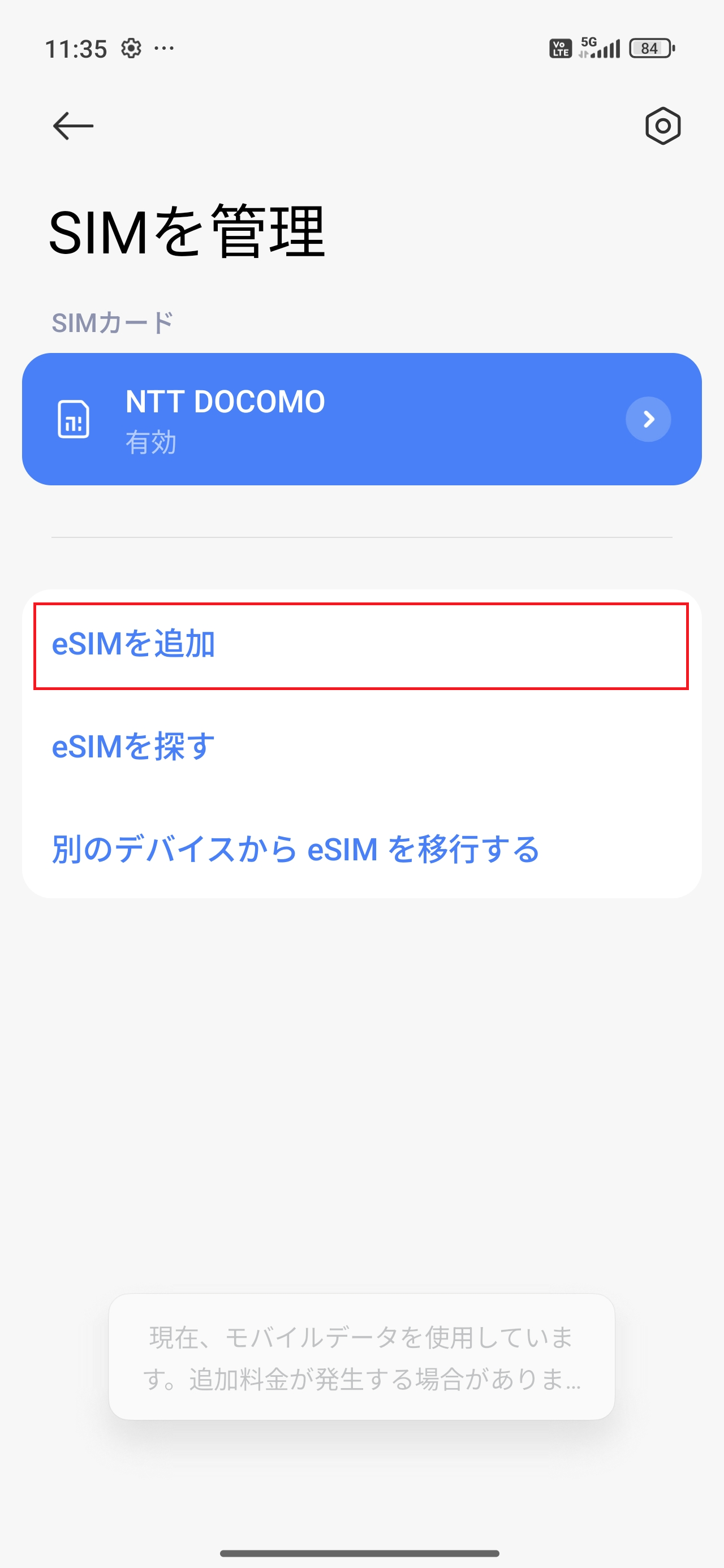Screen dimensions: 724x1568
Task: Open NTT DOCOMO SIM details via chevron
Action: (x=647, y=419)
